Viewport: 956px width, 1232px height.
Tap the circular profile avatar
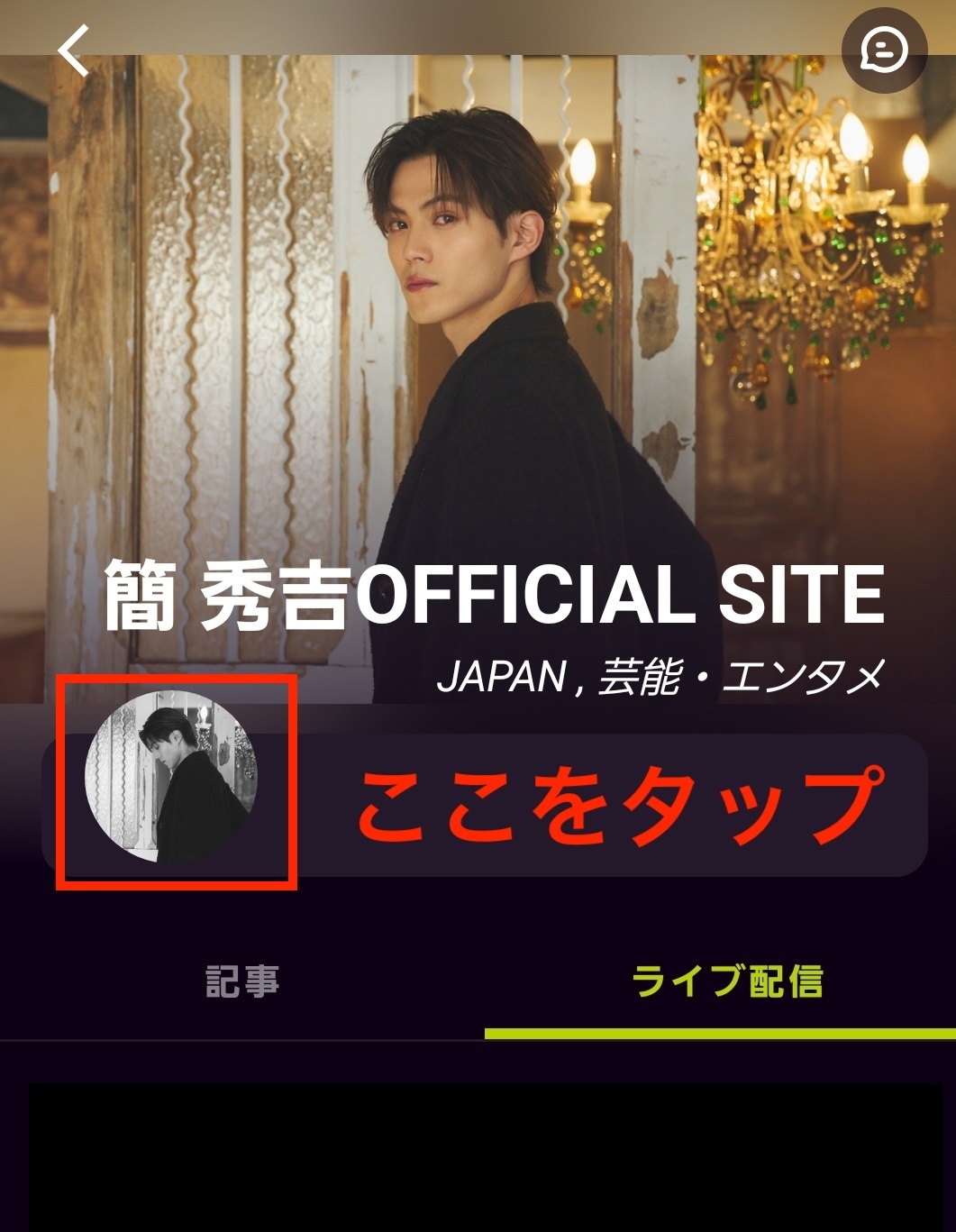[171, 776]
